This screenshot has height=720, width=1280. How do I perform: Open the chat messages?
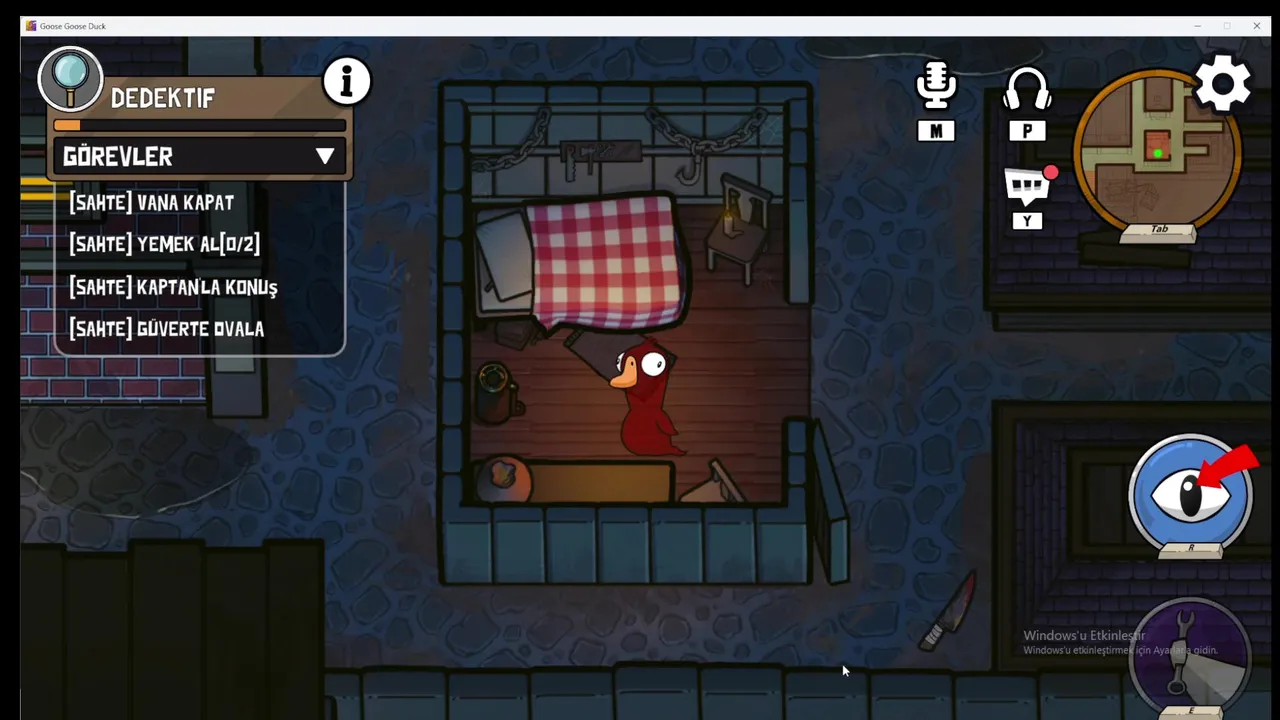coord(1028,188)
